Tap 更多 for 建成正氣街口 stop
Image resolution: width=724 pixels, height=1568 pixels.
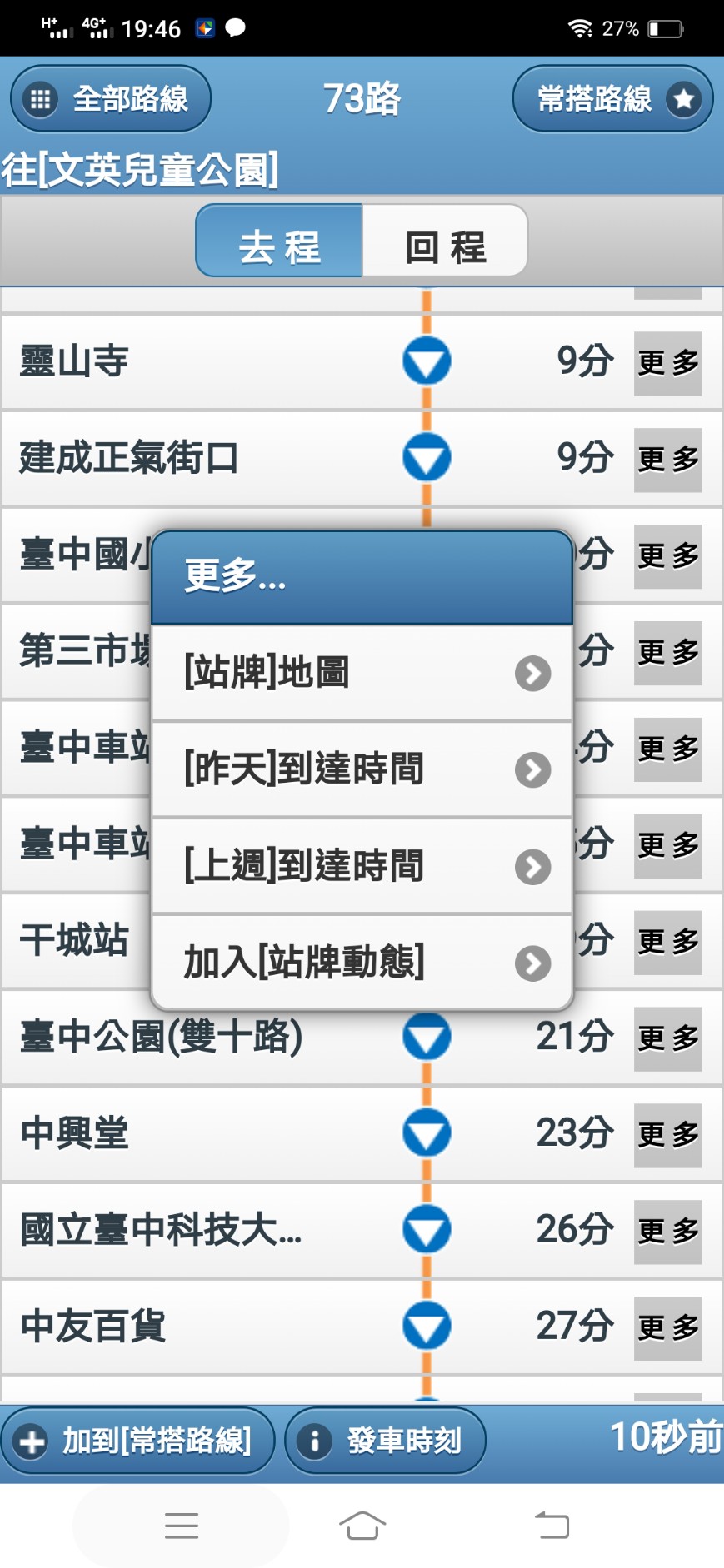pyautogui.click(x=667, y=460)
